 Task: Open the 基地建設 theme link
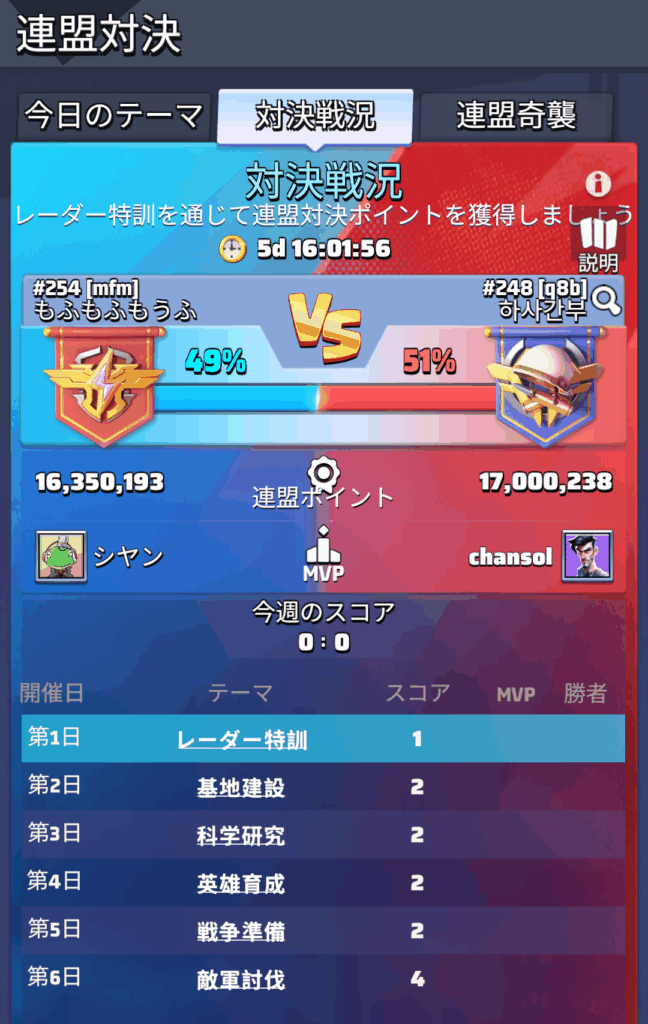[x=241, y=788]
